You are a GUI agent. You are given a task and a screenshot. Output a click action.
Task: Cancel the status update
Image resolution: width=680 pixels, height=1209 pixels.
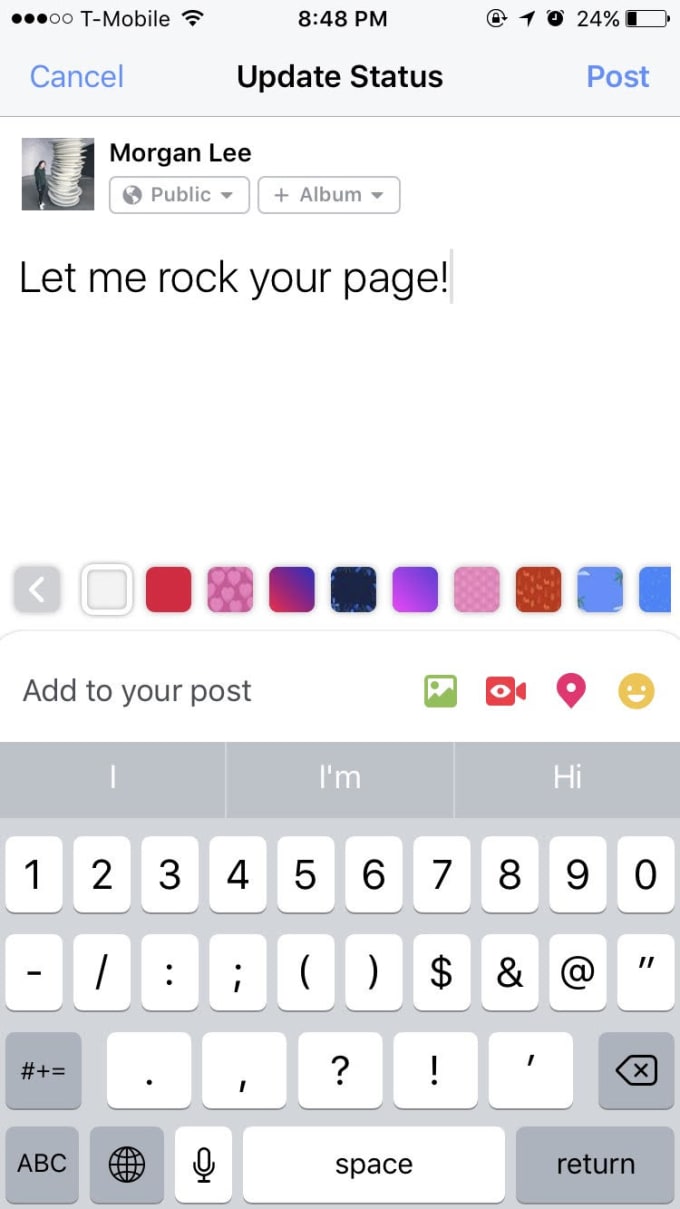(77, 77)
